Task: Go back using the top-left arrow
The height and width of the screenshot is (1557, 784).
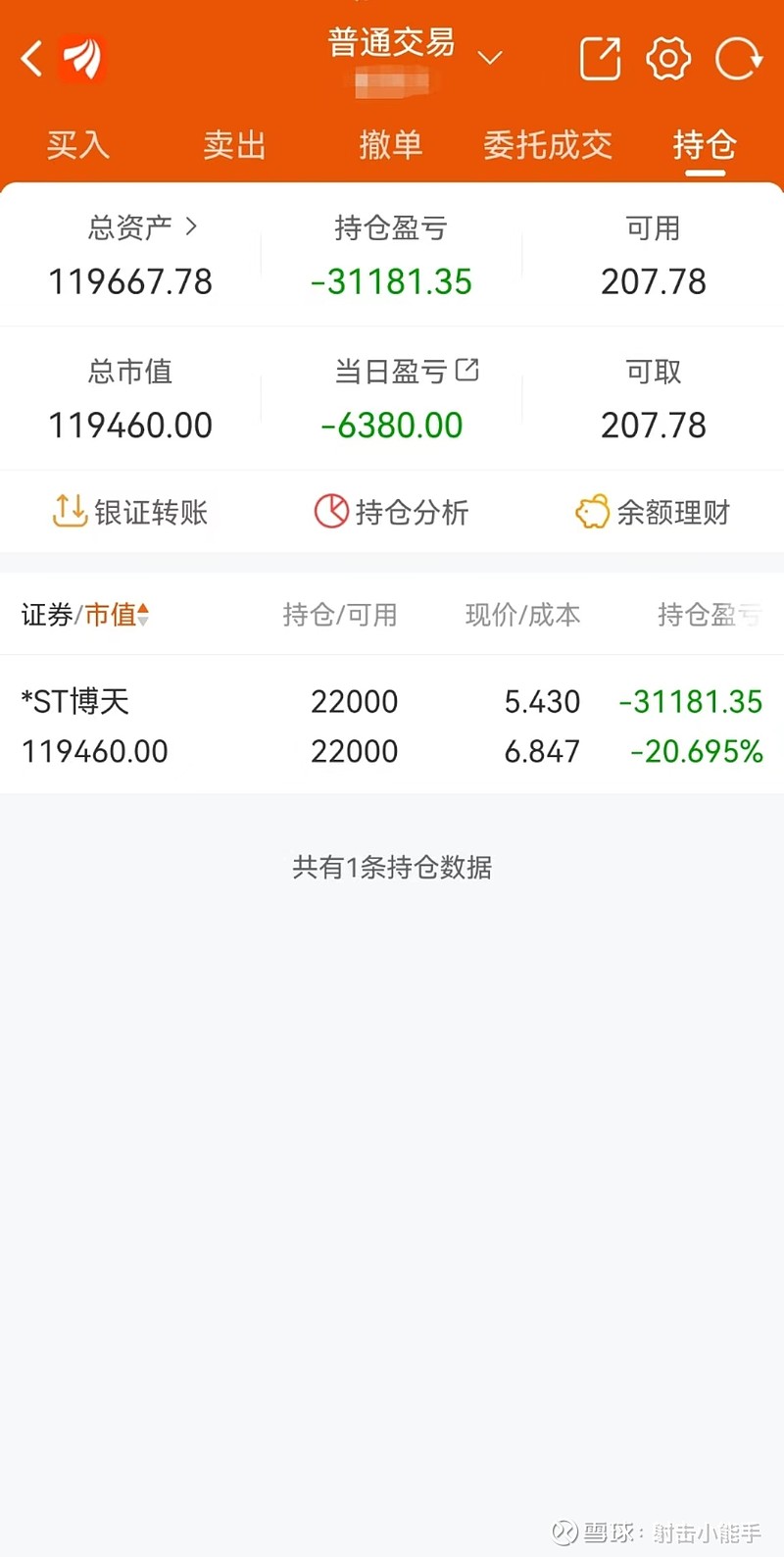Action: pos(31,59)
